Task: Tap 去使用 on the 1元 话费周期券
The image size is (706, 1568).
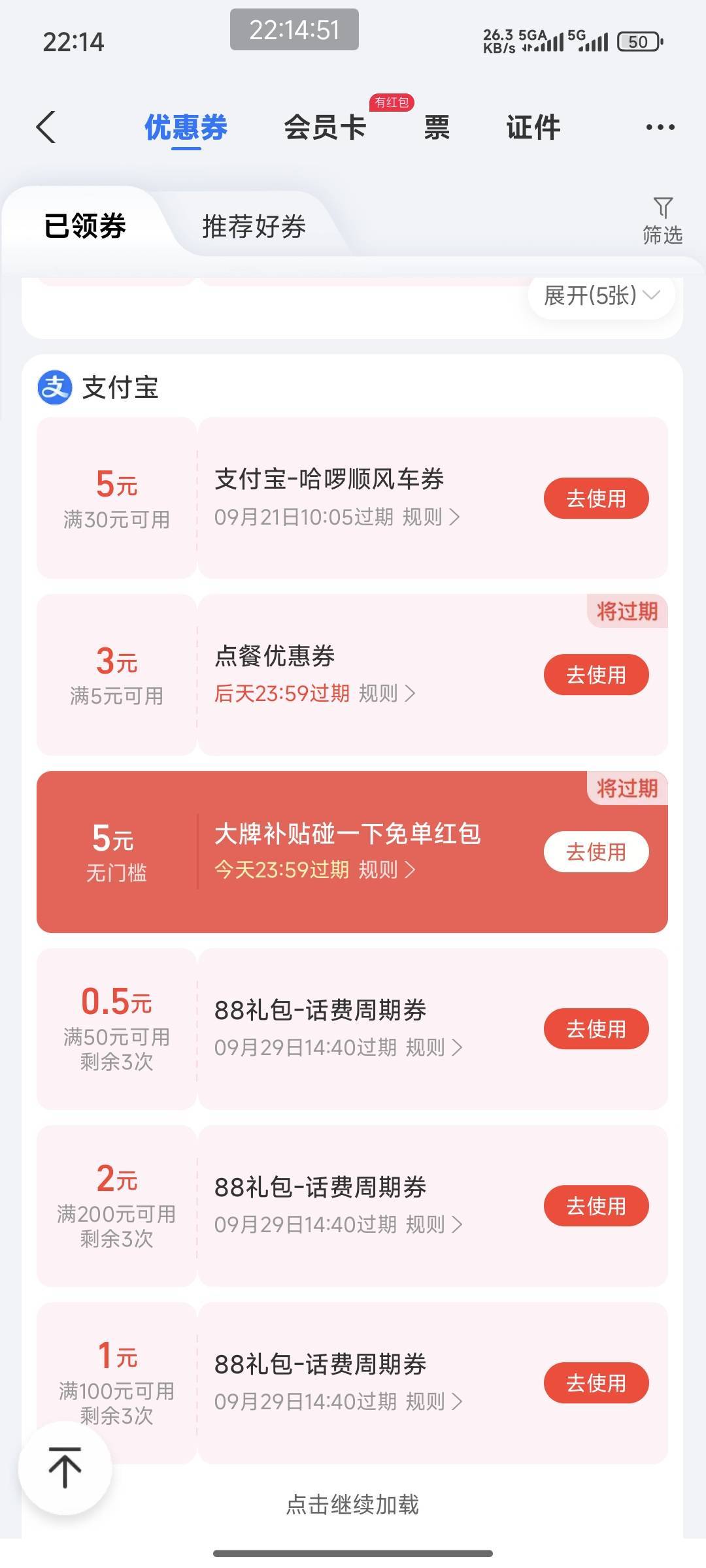Action: click(x=596, y=1383)
